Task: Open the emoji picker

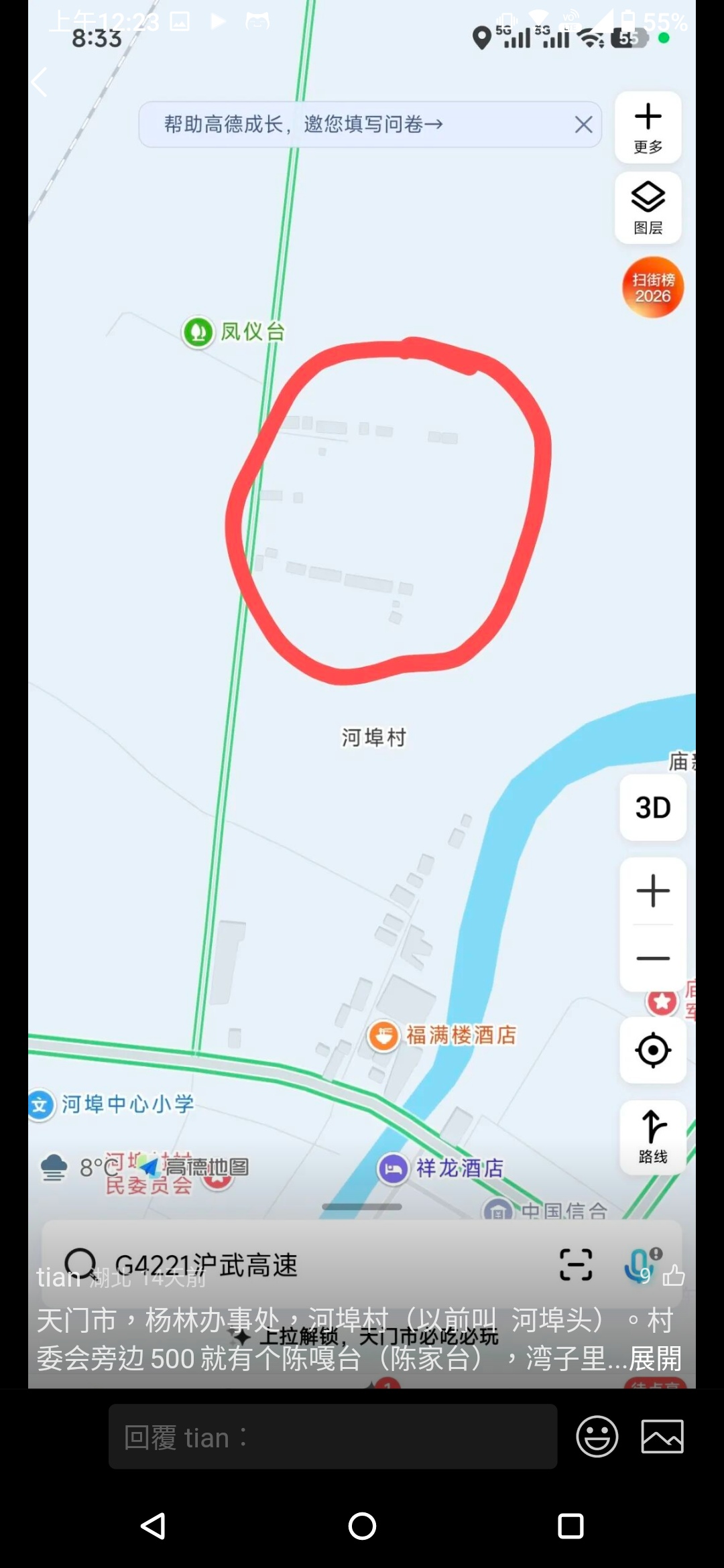Action: [597, 1437]
